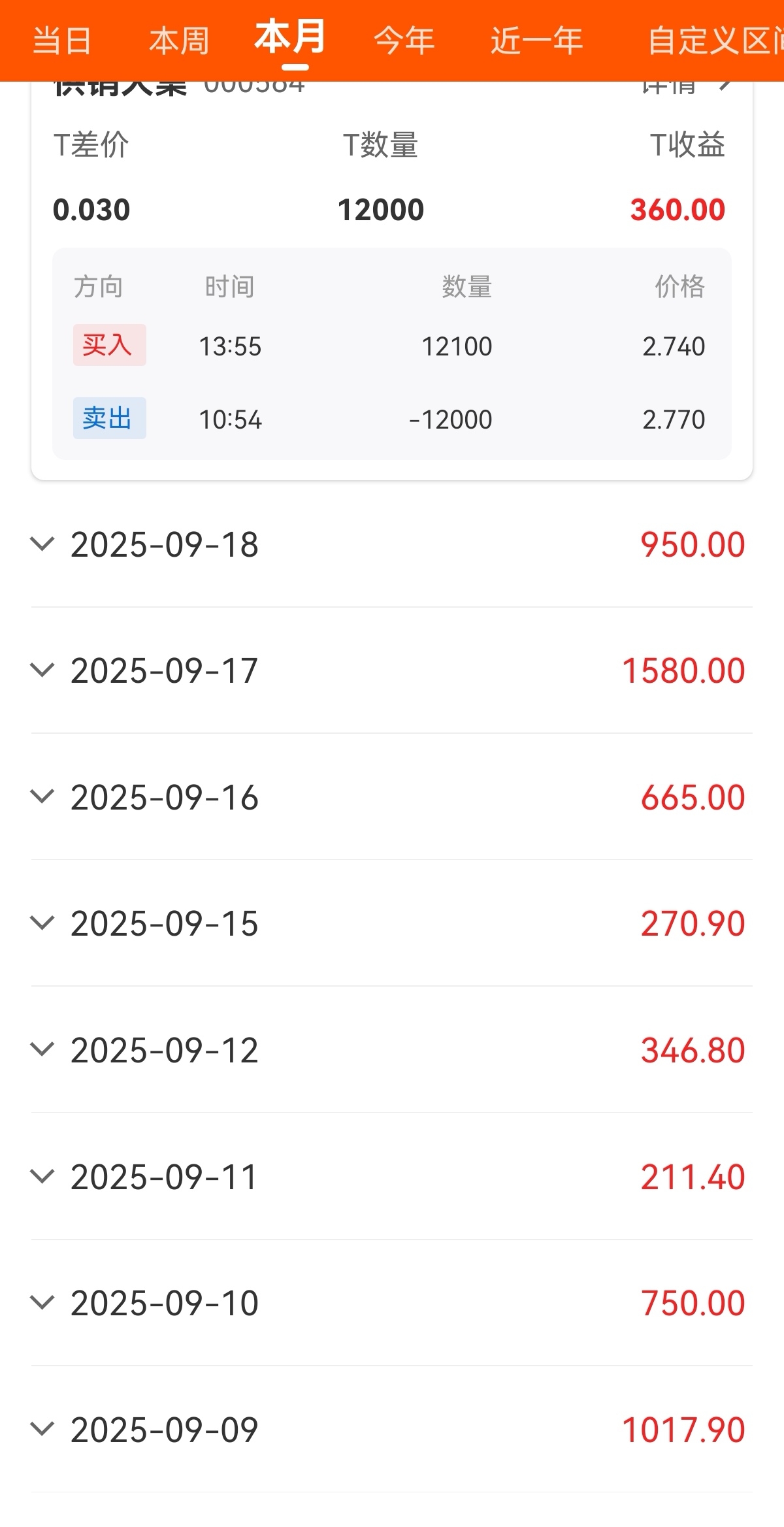Switch to the 近一年 tab
784x1527 pixels.
[537, 41]
